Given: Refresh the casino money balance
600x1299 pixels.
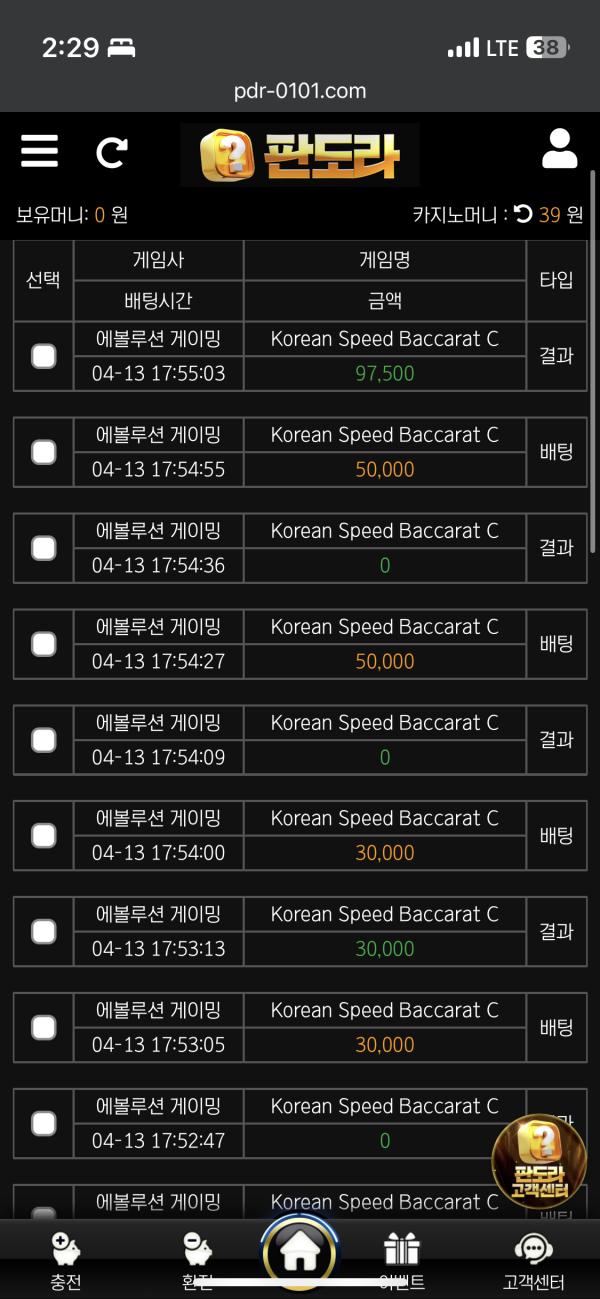Looking at the screenshot, I should pyautogui.click(x=523, y=214).
